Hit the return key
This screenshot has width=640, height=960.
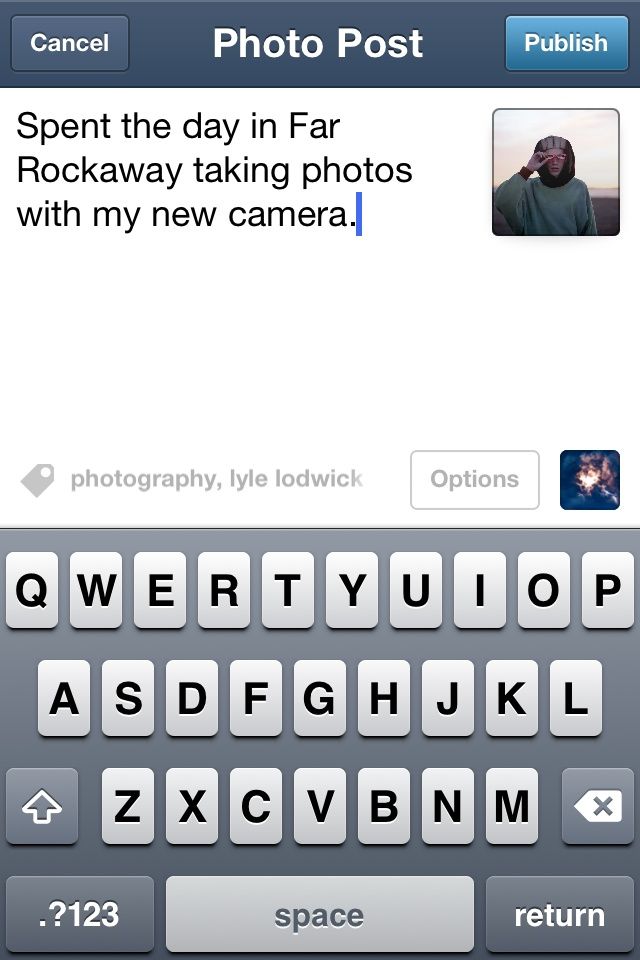[559, 914]
